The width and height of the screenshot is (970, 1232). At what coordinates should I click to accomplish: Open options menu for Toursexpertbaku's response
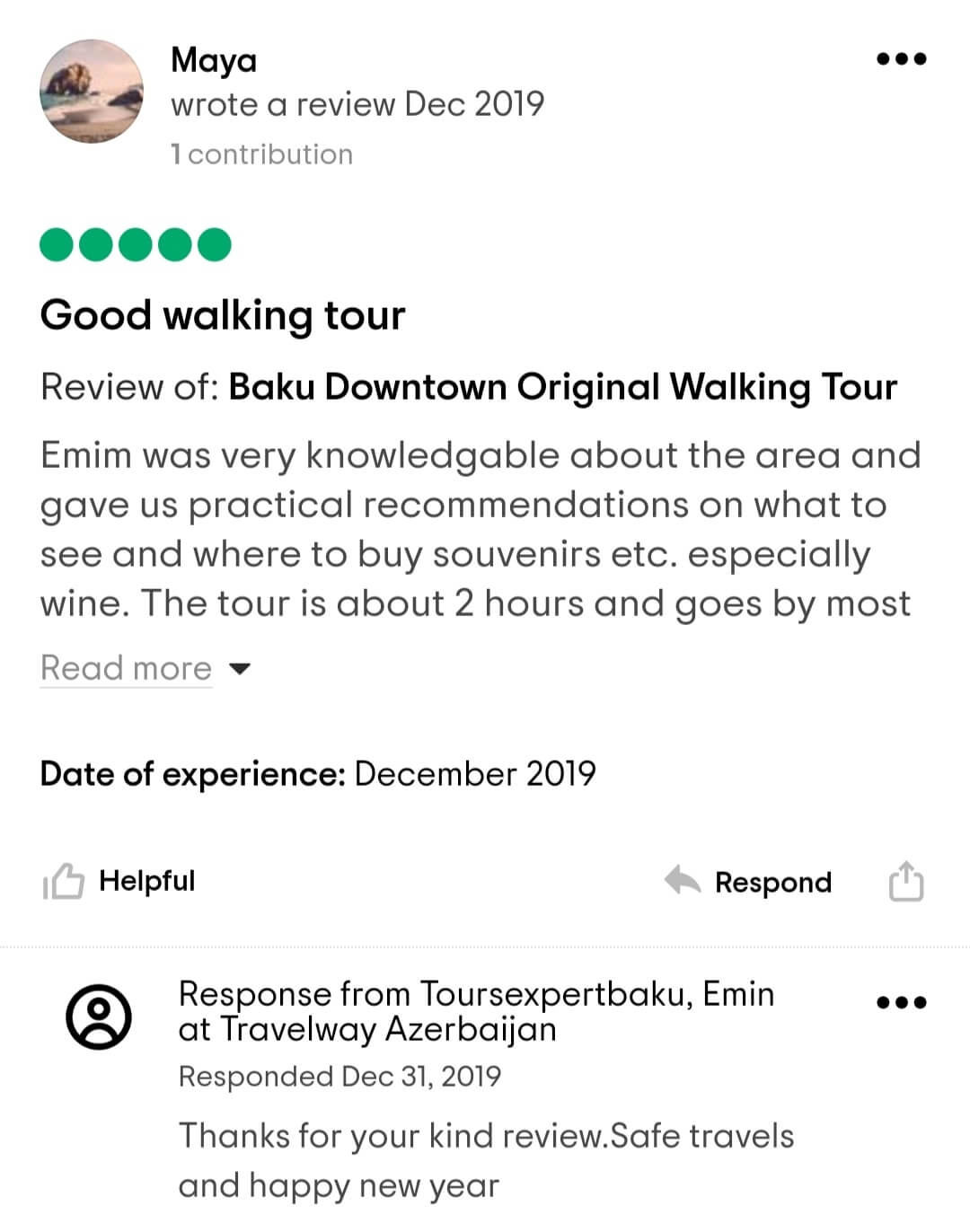tap(901, 1002)
